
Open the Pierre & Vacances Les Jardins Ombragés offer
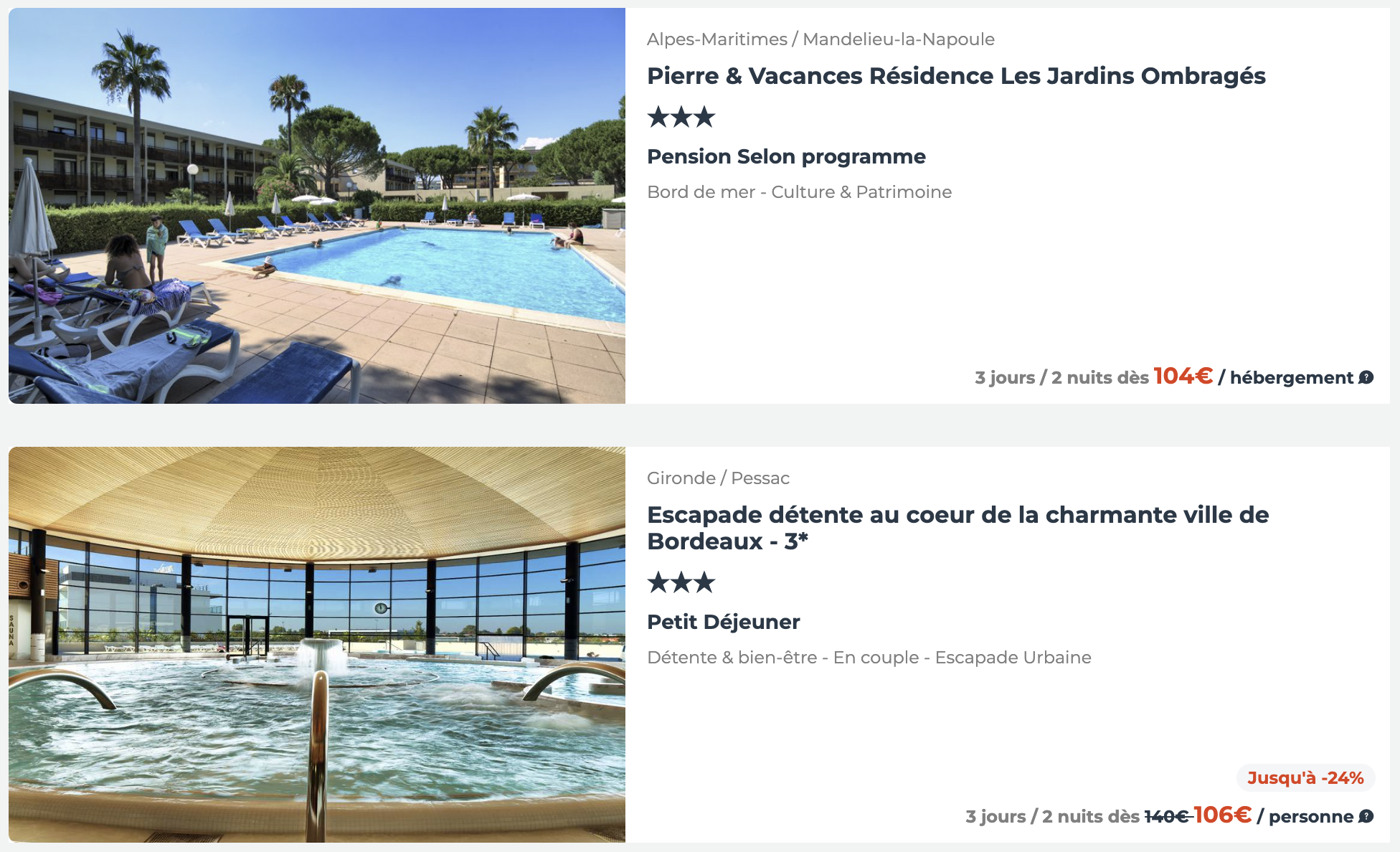[955, 76]
